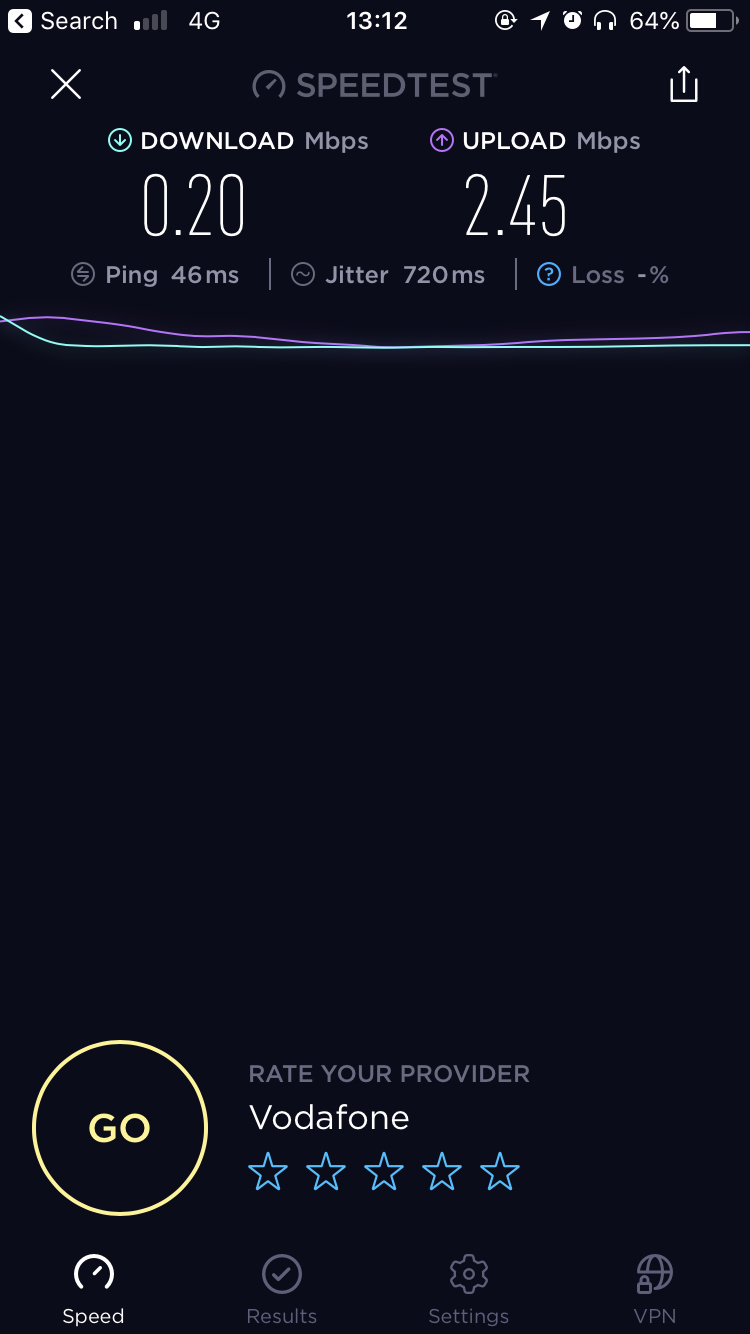Screen dimensions: 750x1334
Task: Close the speed test result
Action: pos(66,85)
